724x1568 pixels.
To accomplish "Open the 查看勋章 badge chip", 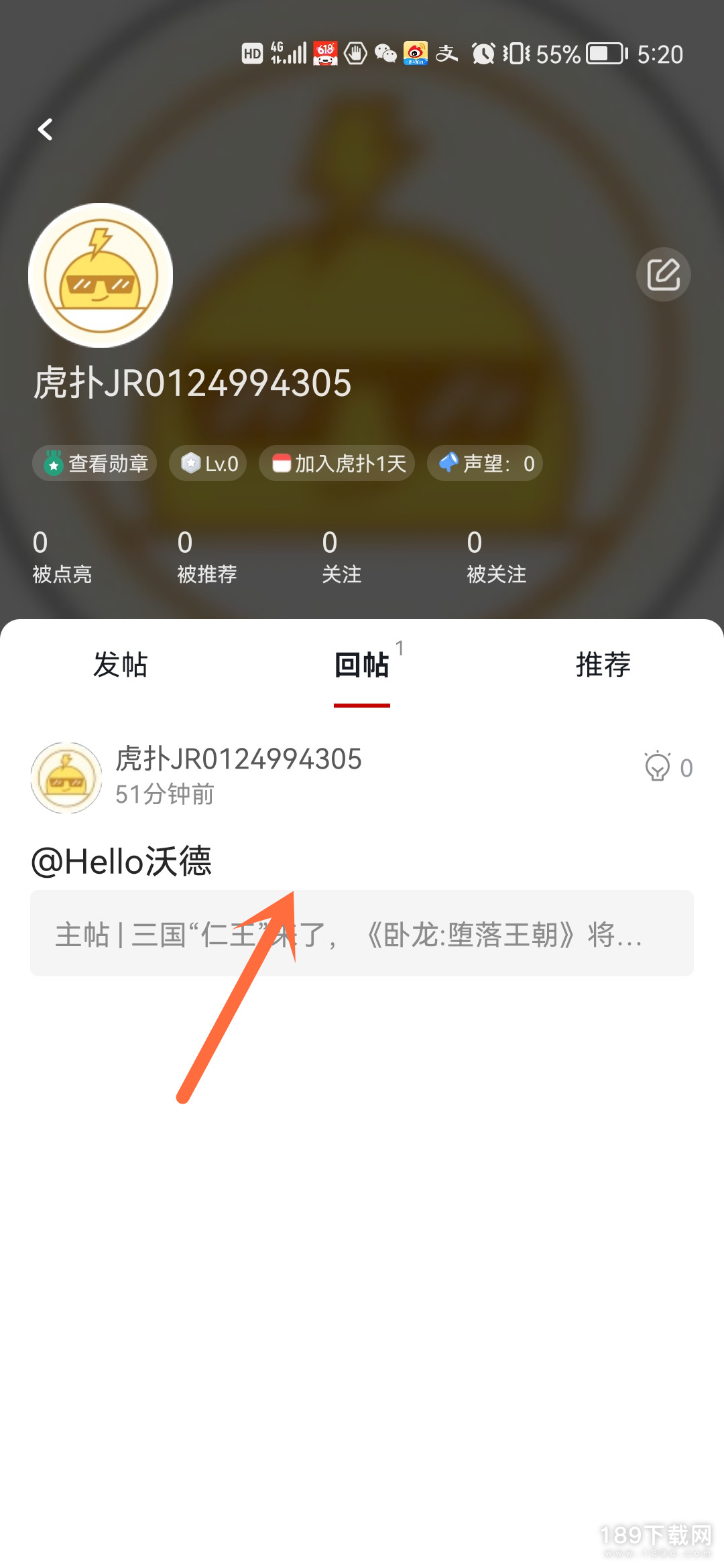I will [x=95, y=463].
